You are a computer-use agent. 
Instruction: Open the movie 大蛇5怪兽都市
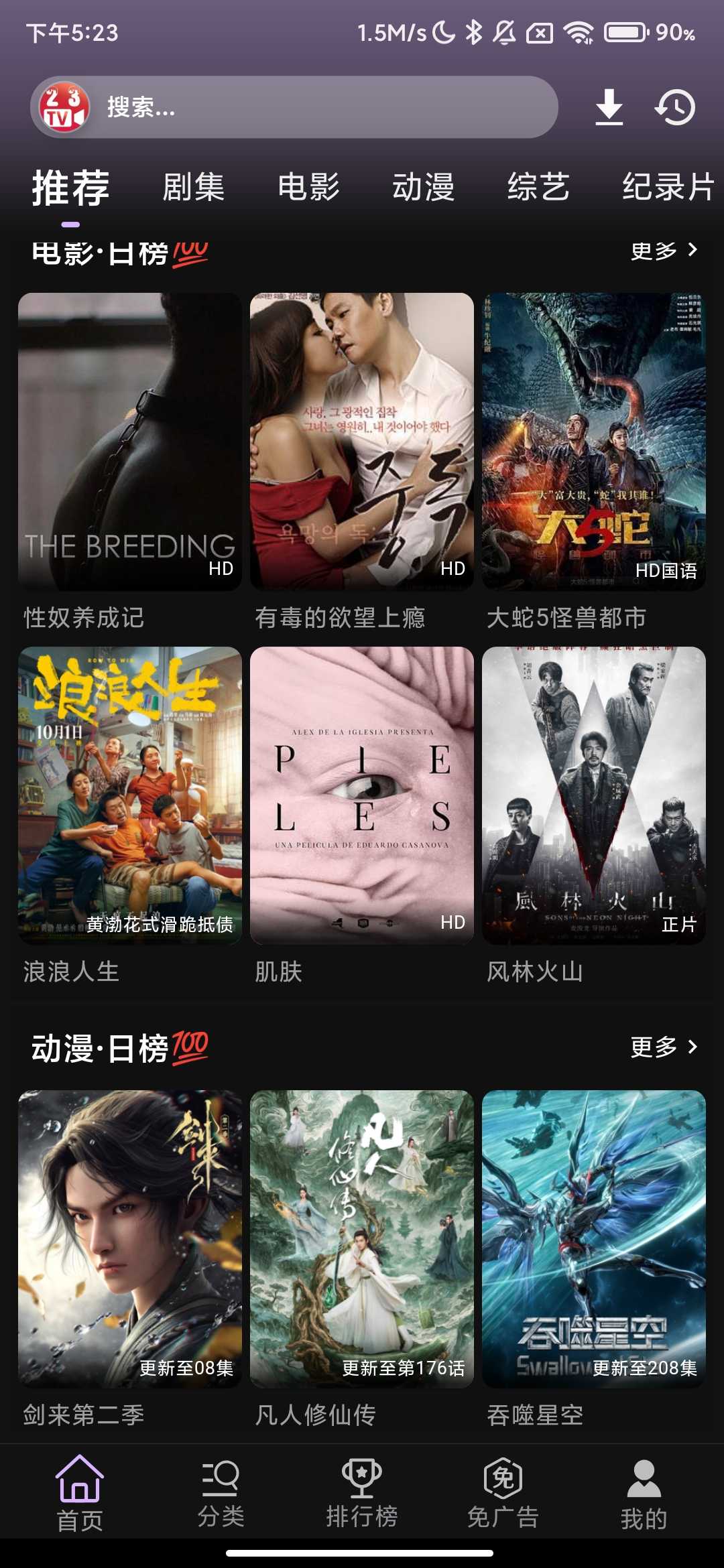(x=594, y=442)
